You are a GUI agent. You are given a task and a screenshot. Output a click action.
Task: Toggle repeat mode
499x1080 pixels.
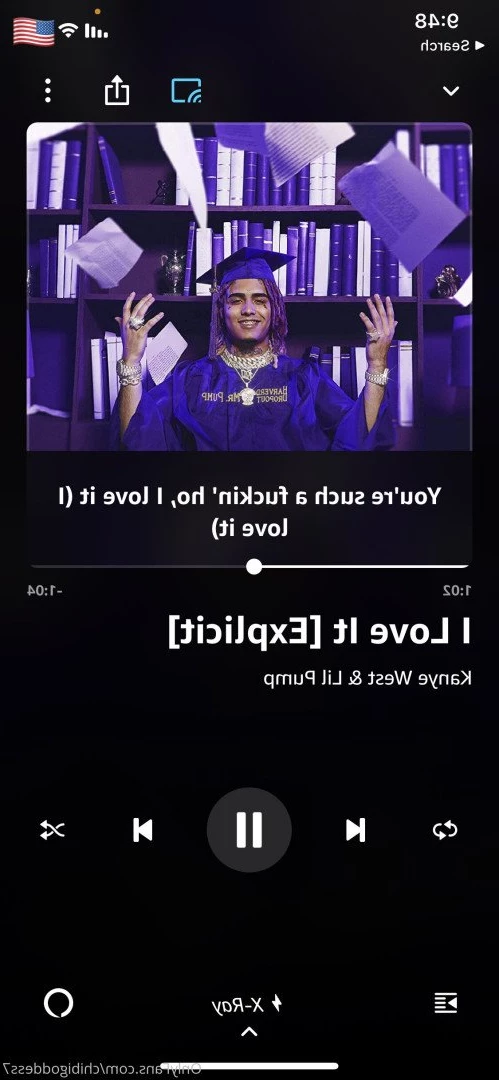(x=445, y=830)
